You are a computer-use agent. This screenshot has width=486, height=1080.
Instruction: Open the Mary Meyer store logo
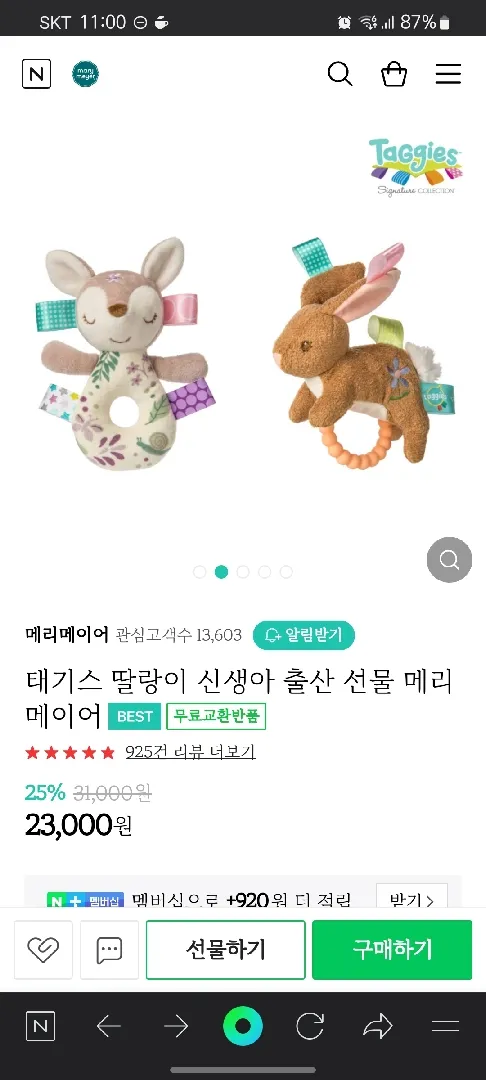pos(85,74)
